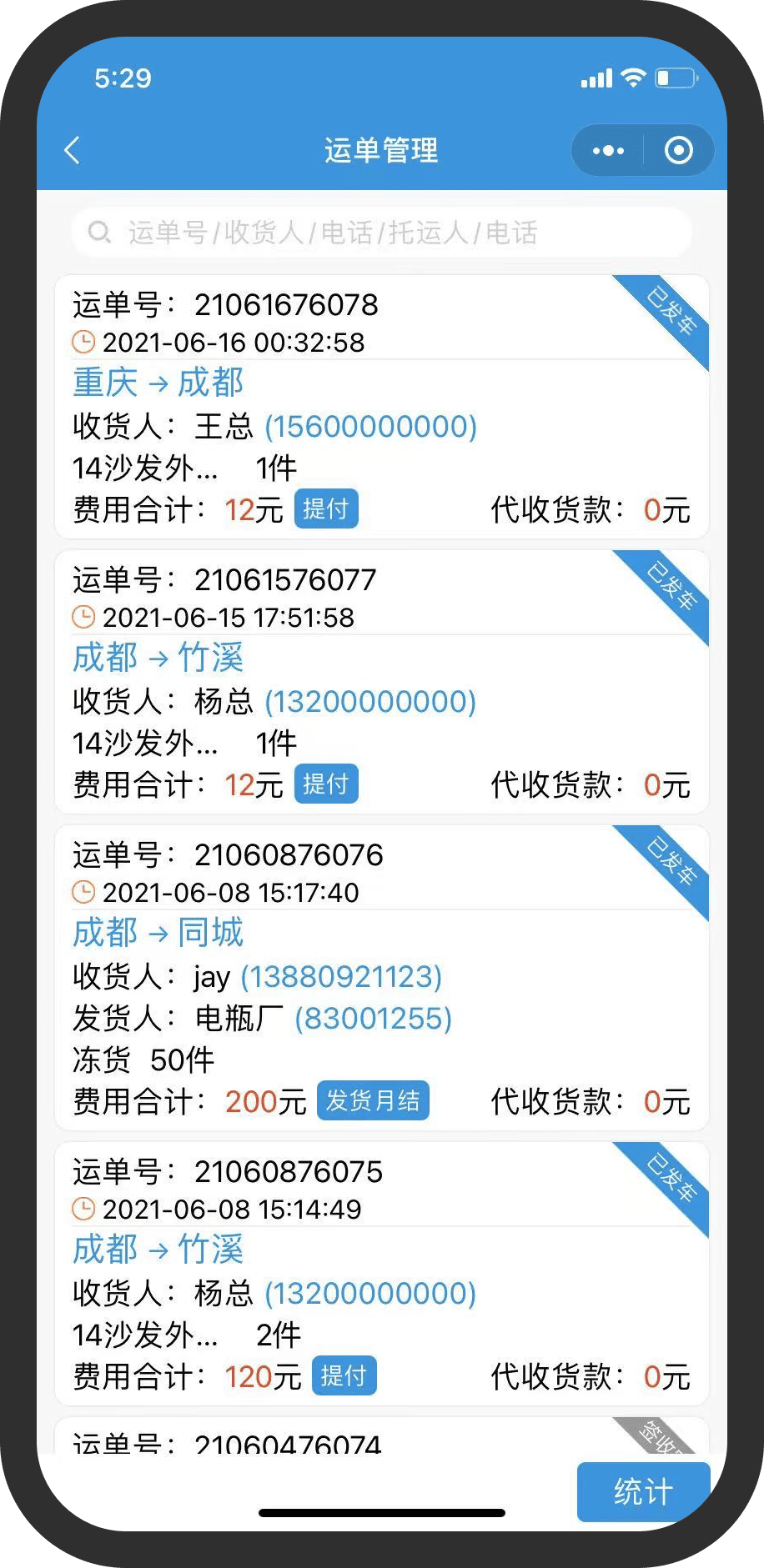Call shipper 电瓶厂 at 83001255
The width and height of the screenshot is (764, 1568).
(x=373, y=1019)
